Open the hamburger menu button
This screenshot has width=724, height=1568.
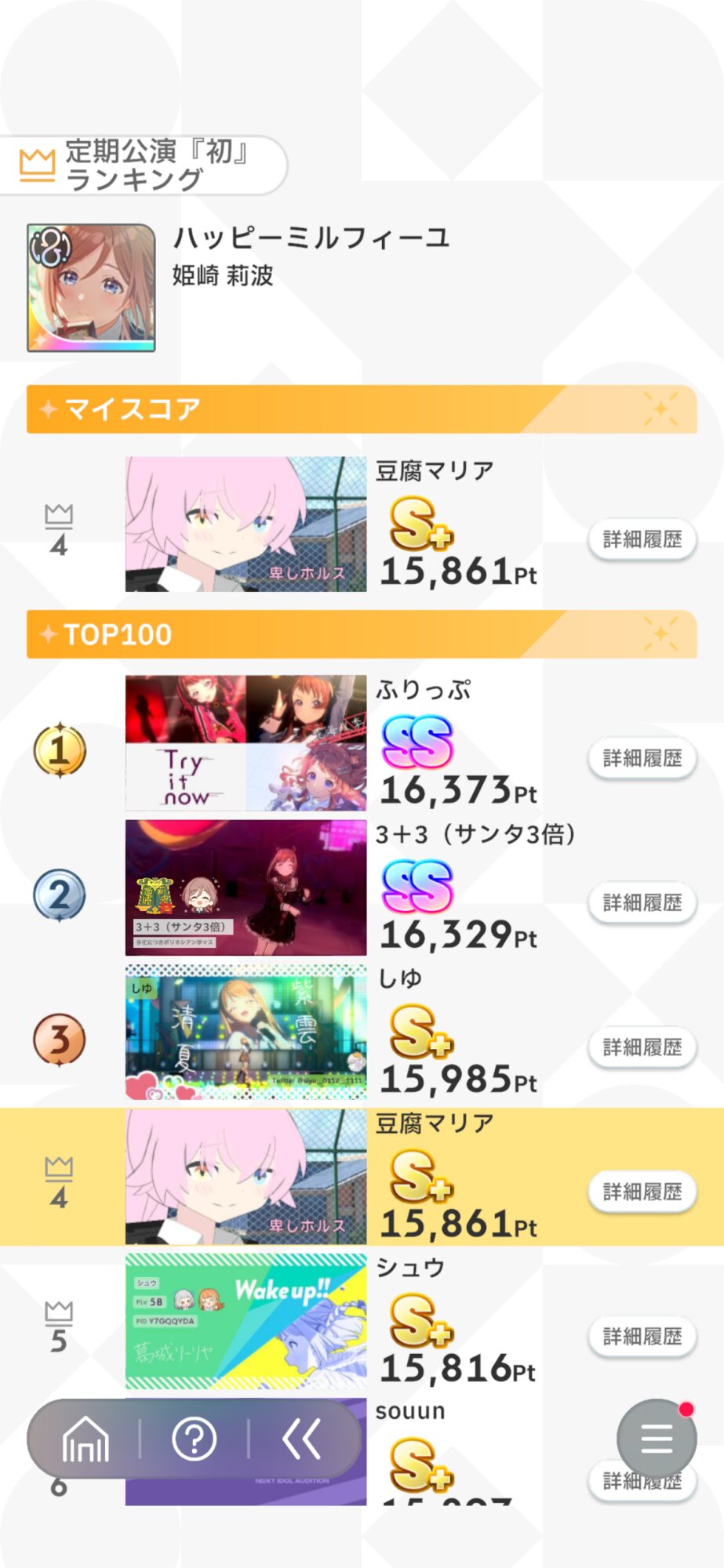tap(657, 1439)
